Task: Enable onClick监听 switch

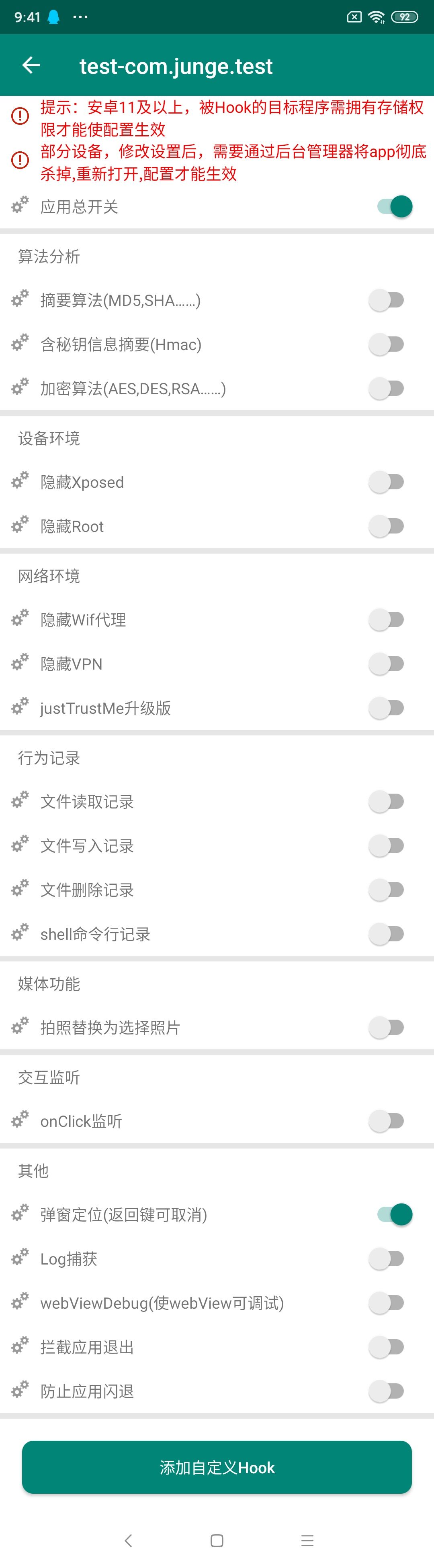Action: tap(387, 1121)
